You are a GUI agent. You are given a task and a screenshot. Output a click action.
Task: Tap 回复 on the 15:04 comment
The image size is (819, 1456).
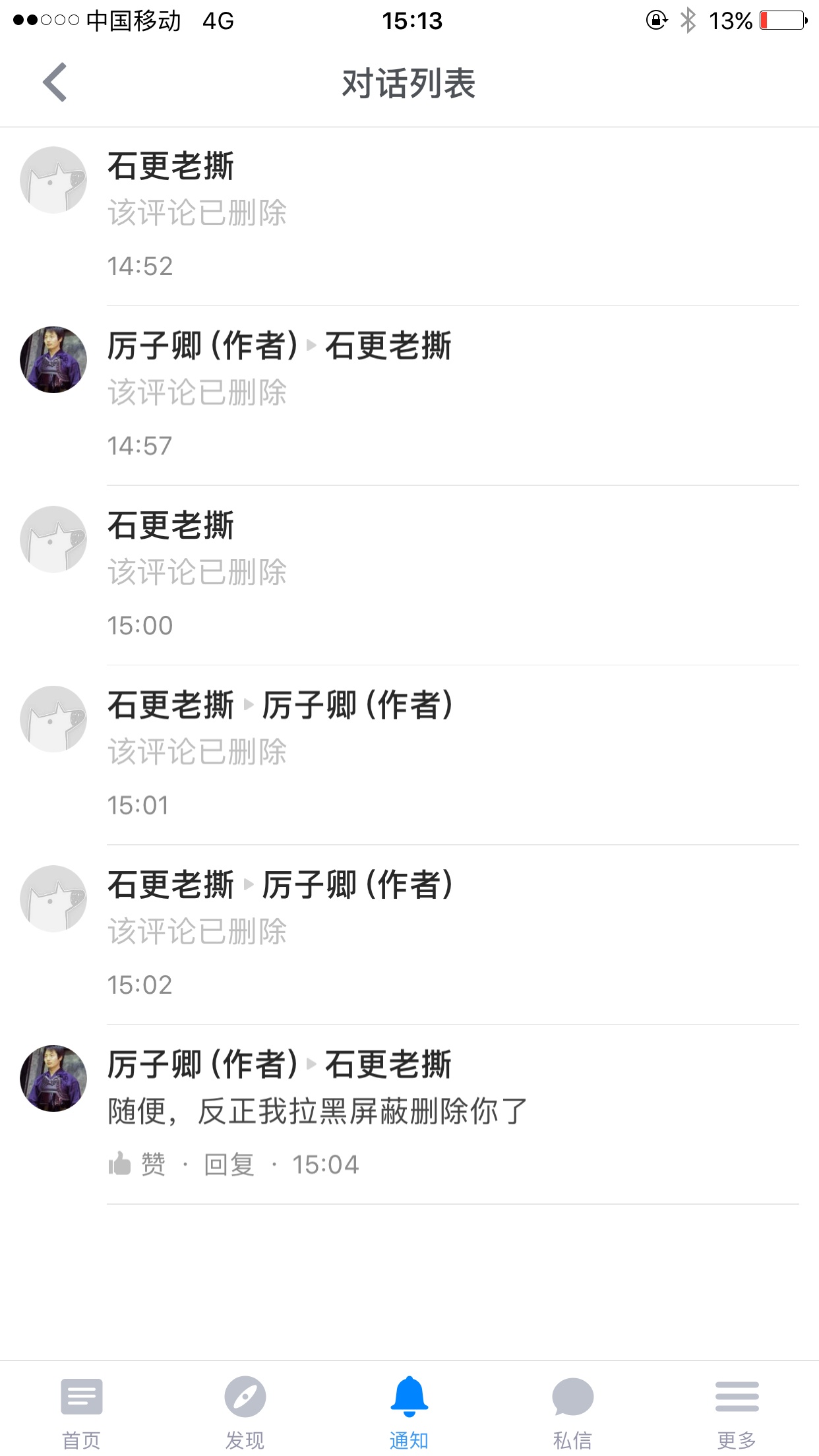pos(229,1164)
